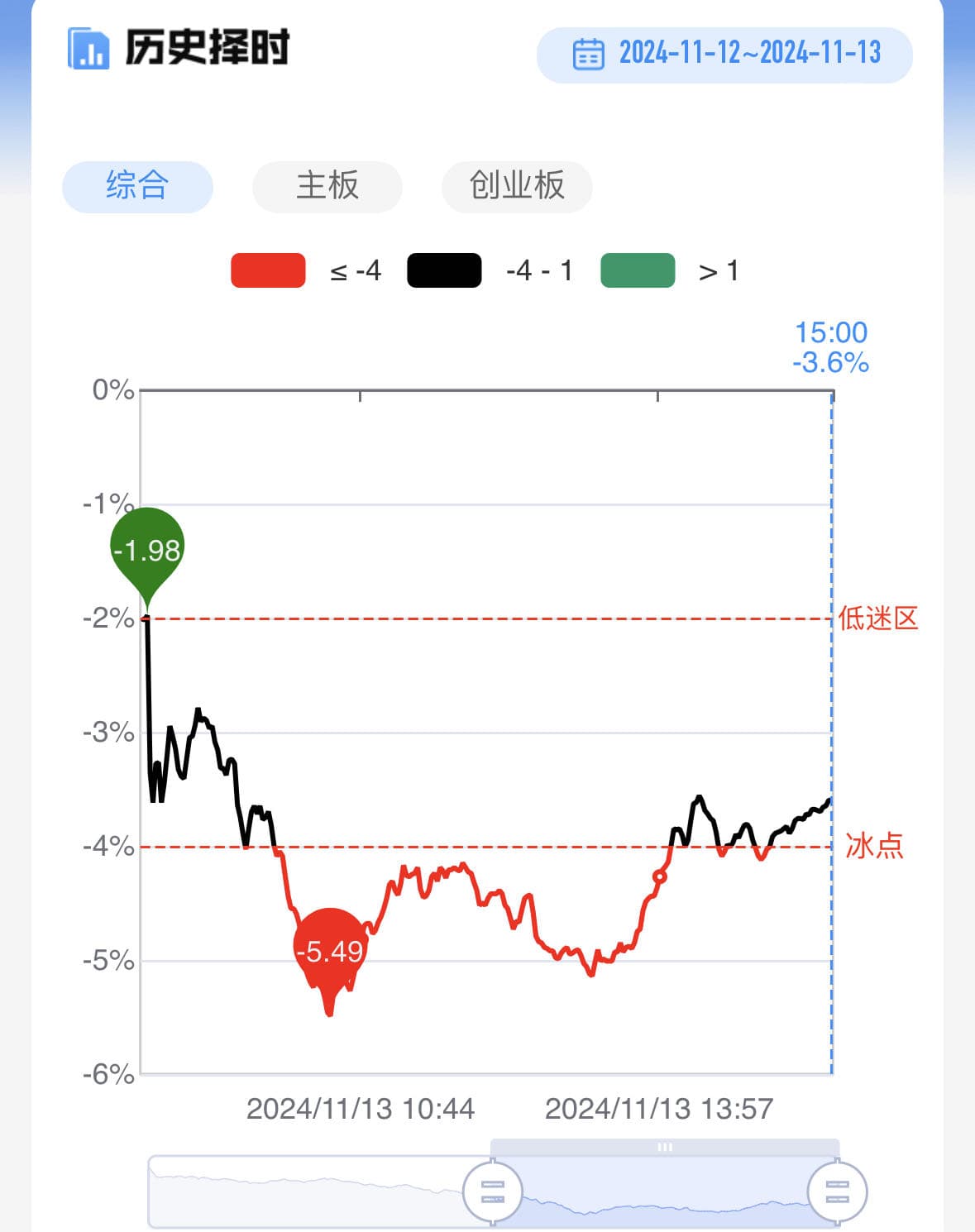Tap the right zoom range handle
Screen dimensions: 975x1232
click(837, 1192)
